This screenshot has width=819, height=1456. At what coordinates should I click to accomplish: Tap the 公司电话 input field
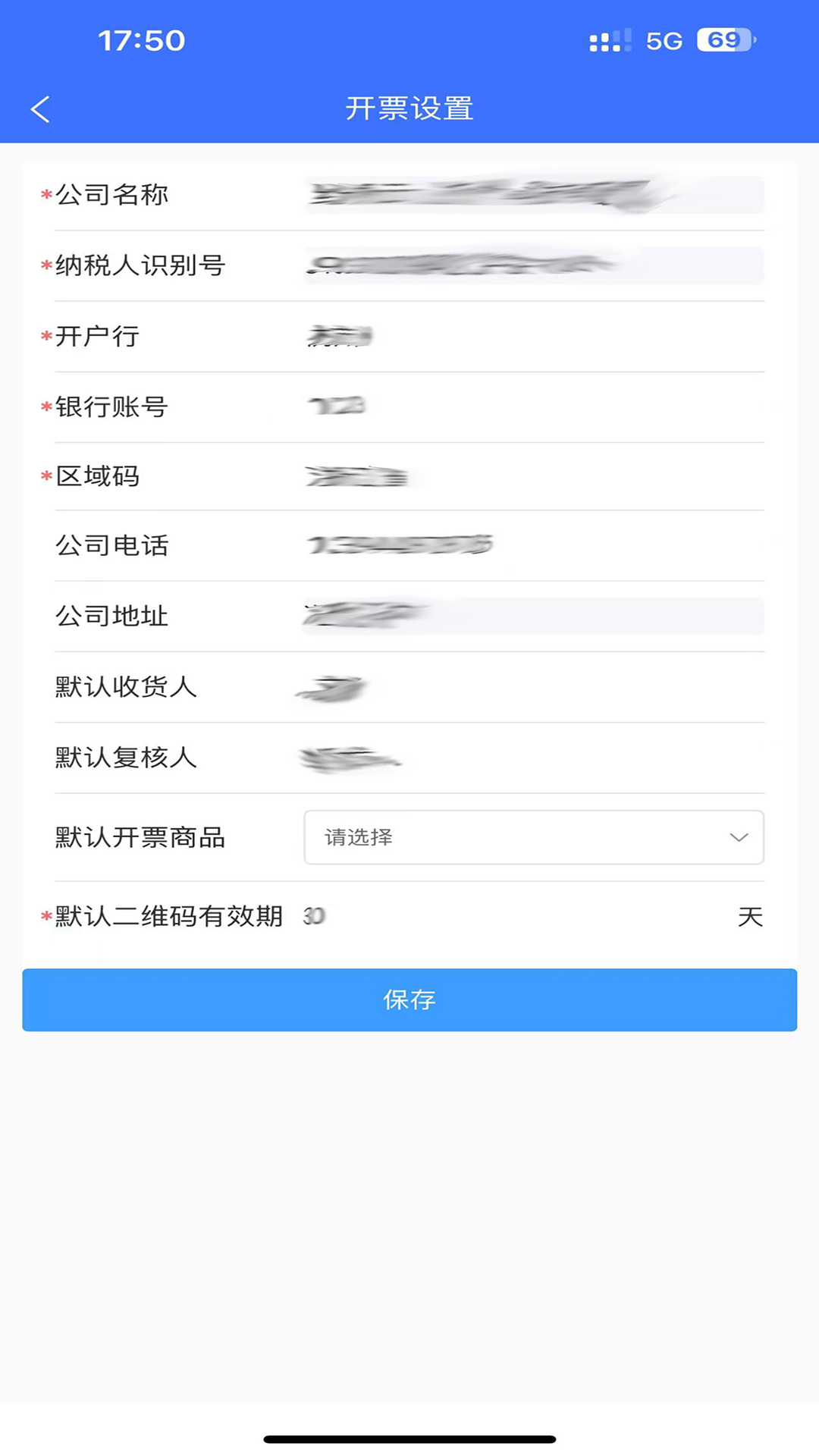pos(533,545)
